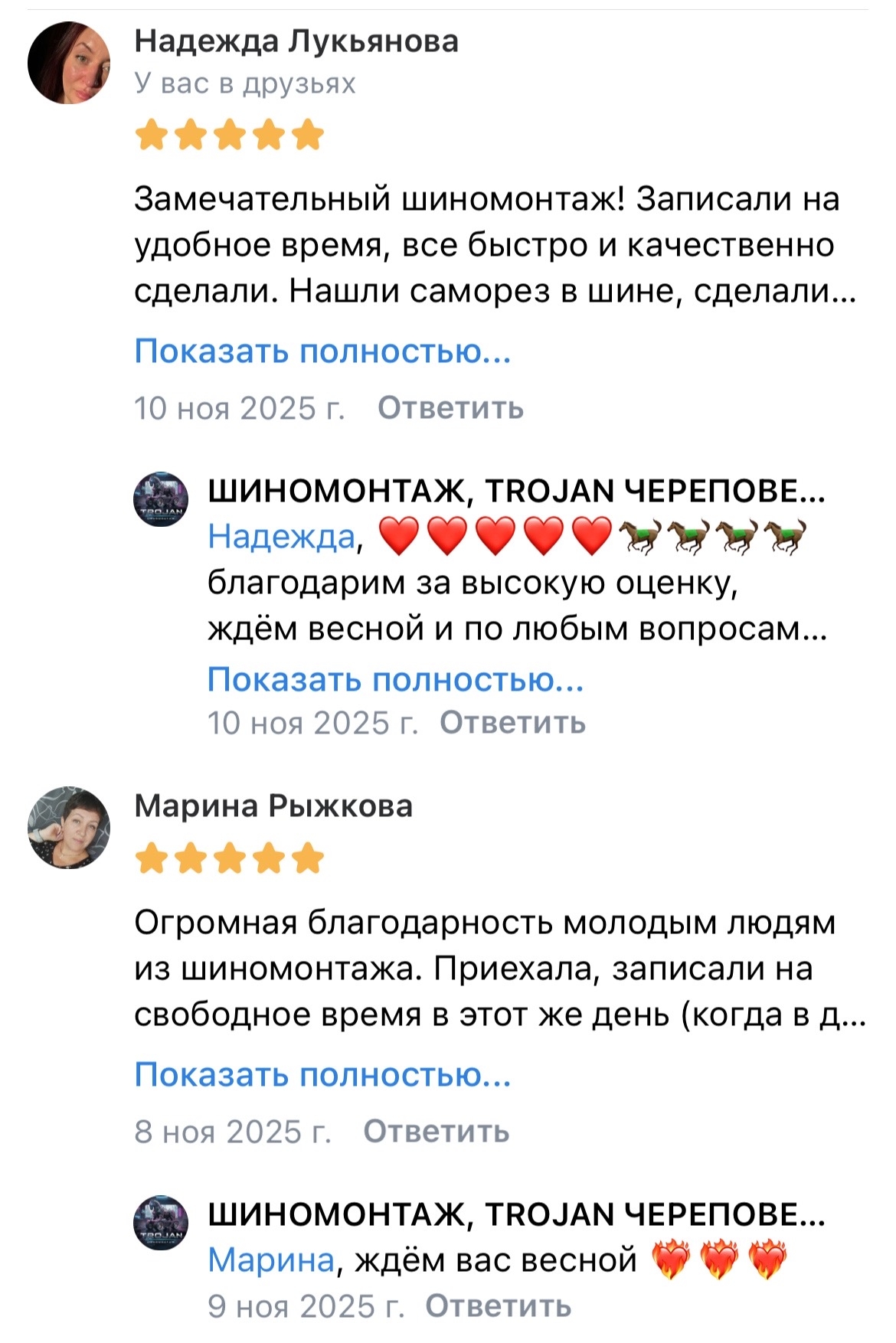Expand Надежда Лукьянова's full review text

[322, 351]
